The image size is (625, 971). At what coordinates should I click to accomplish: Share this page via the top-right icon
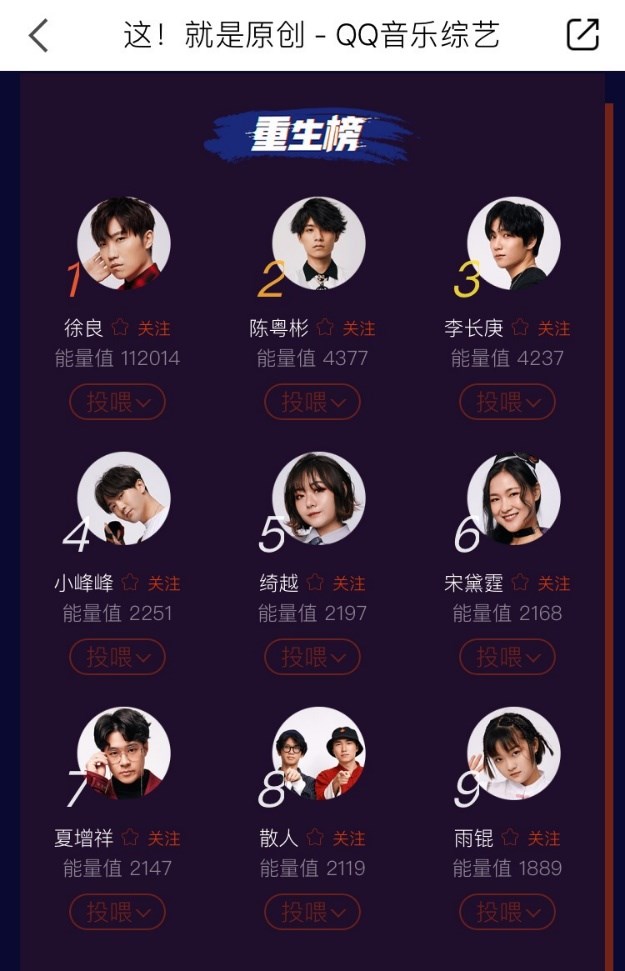pos(582,35)
